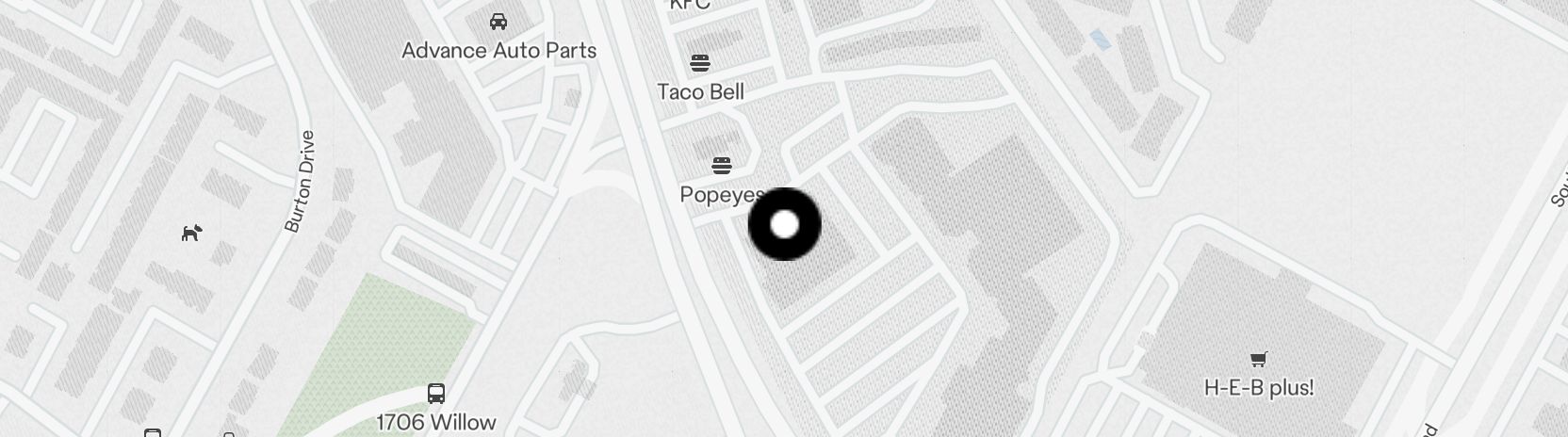Open the Advance Auto Parts place marker
This screenshot has height=437, width=1568.
[x=498, y=22]
